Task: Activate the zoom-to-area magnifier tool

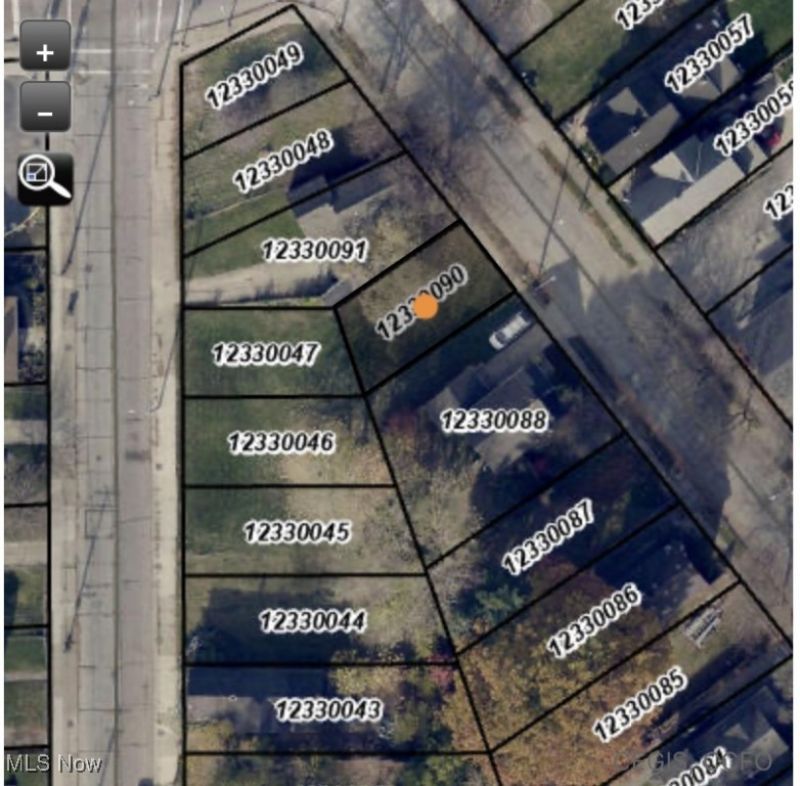Action: [x=45, y=179]
